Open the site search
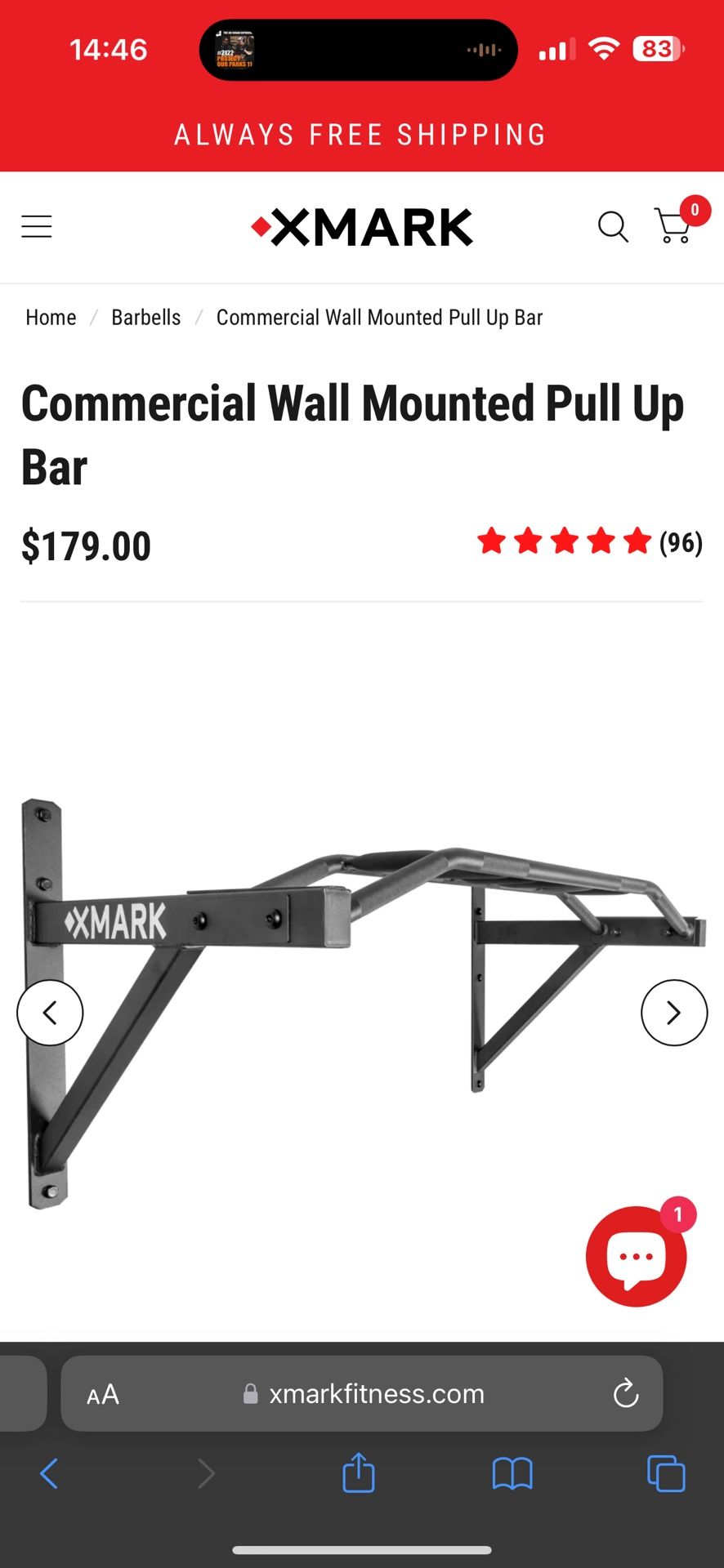 click(x=613, y=226)
